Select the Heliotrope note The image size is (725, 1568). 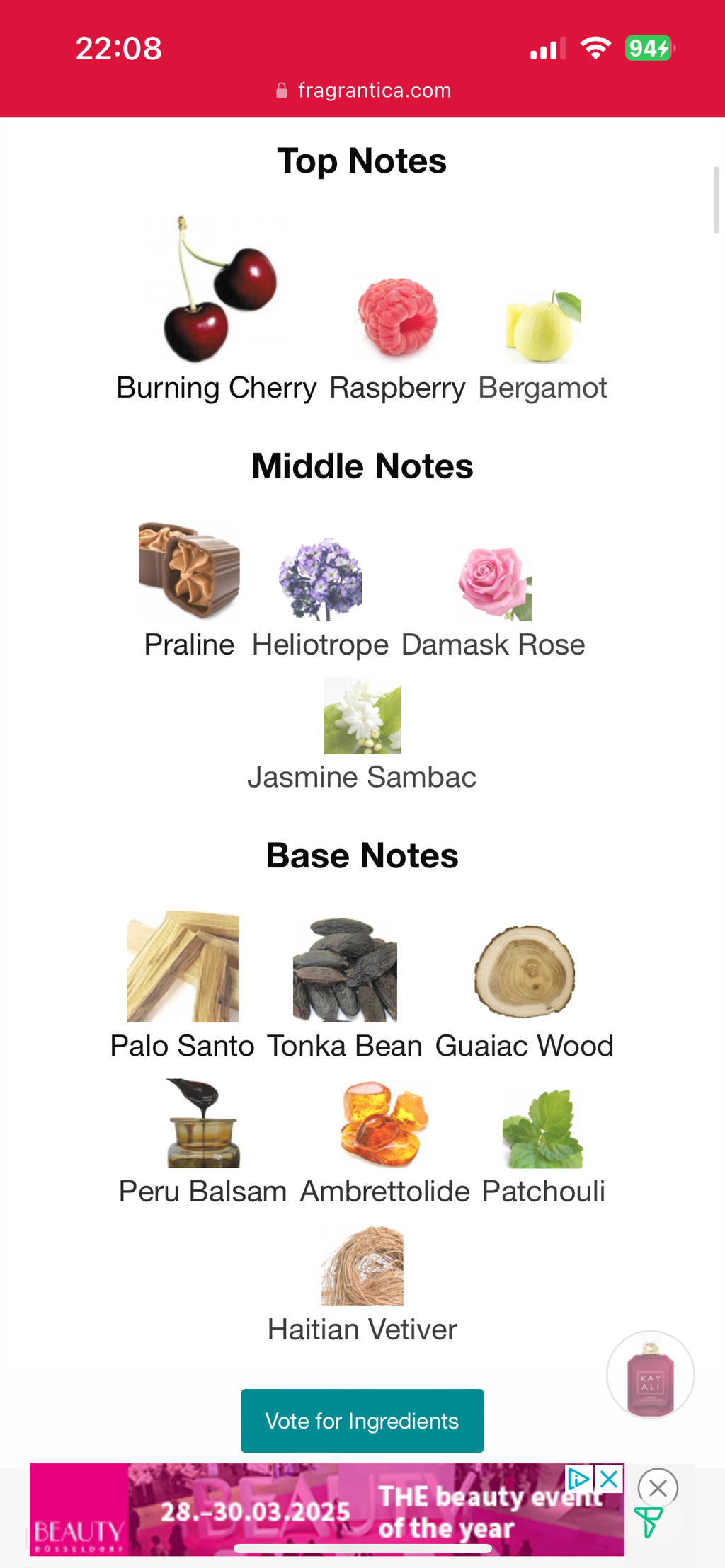(x=320, y=598)
